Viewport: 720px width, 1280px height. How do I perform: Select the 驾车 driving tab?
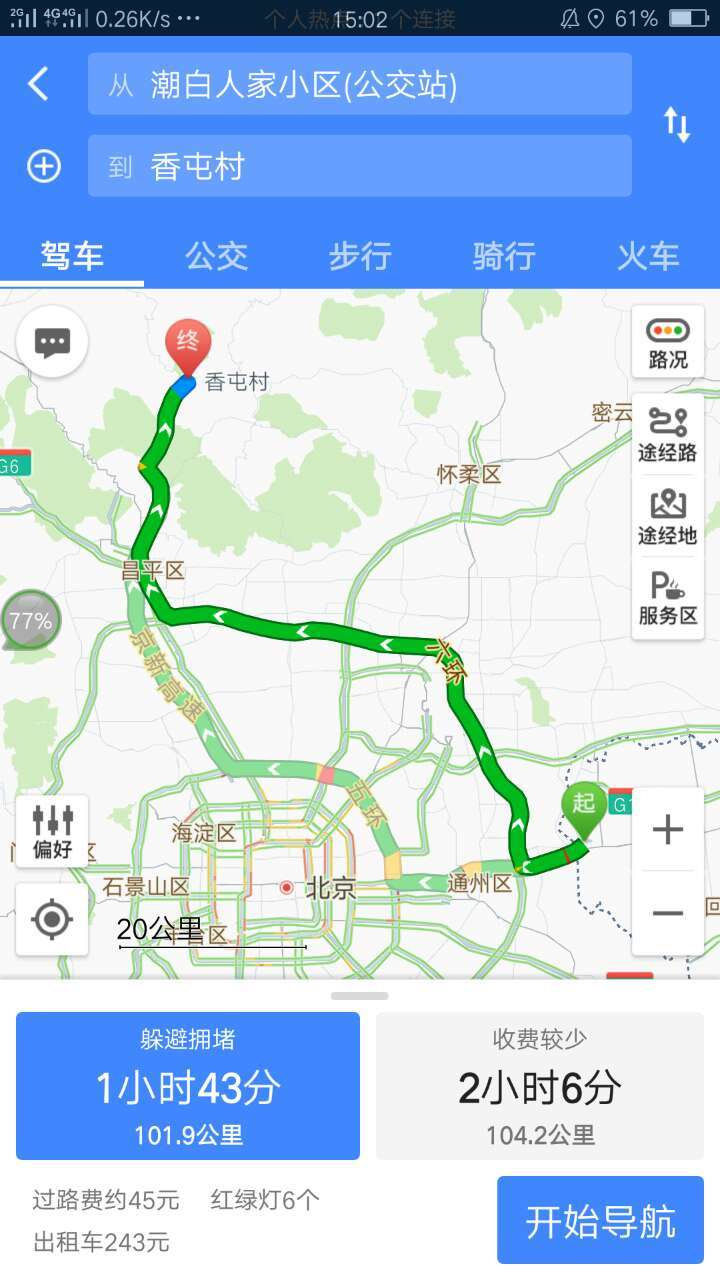point(72,256)
